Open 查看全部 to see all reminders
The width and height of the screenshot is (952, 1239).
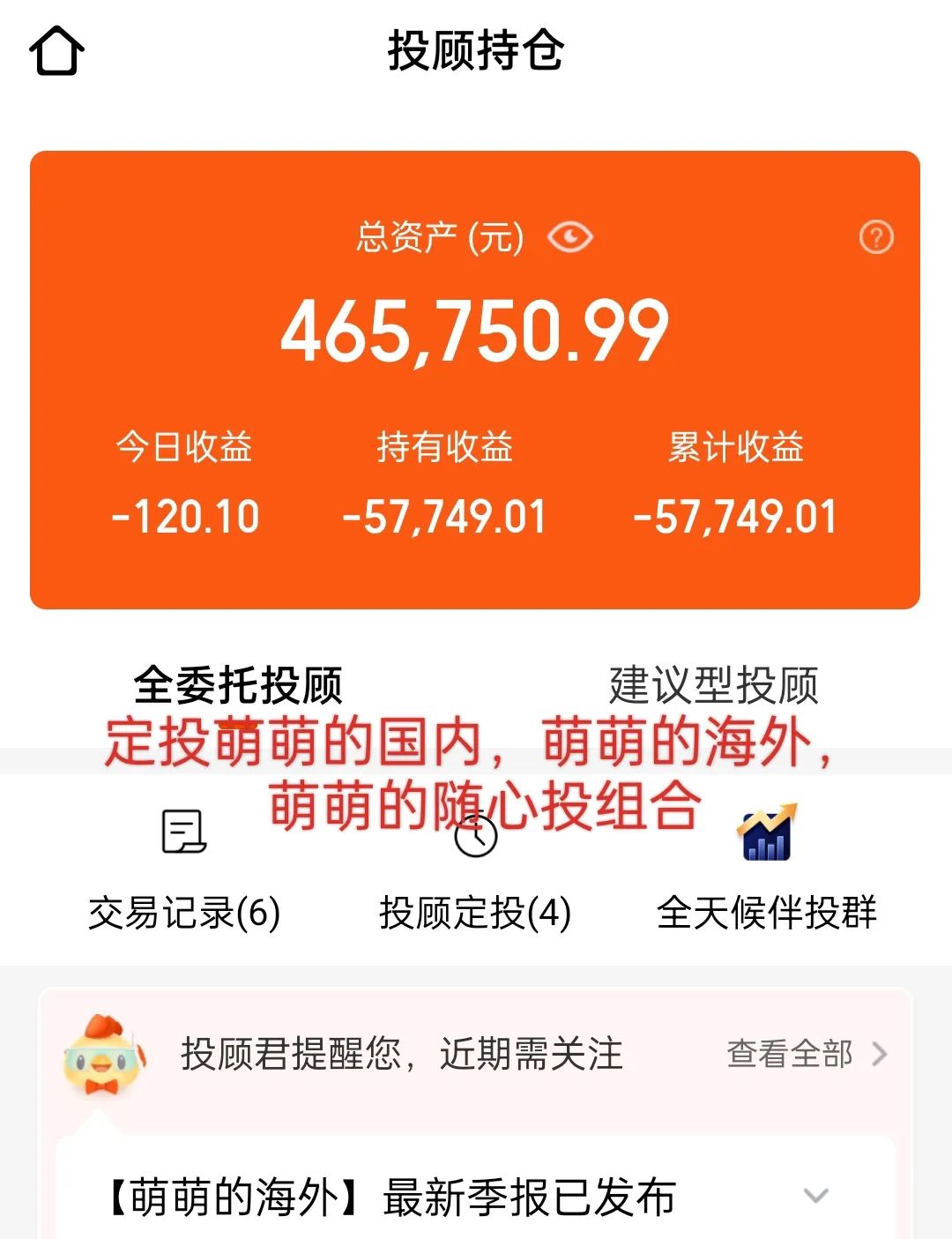789,1056
